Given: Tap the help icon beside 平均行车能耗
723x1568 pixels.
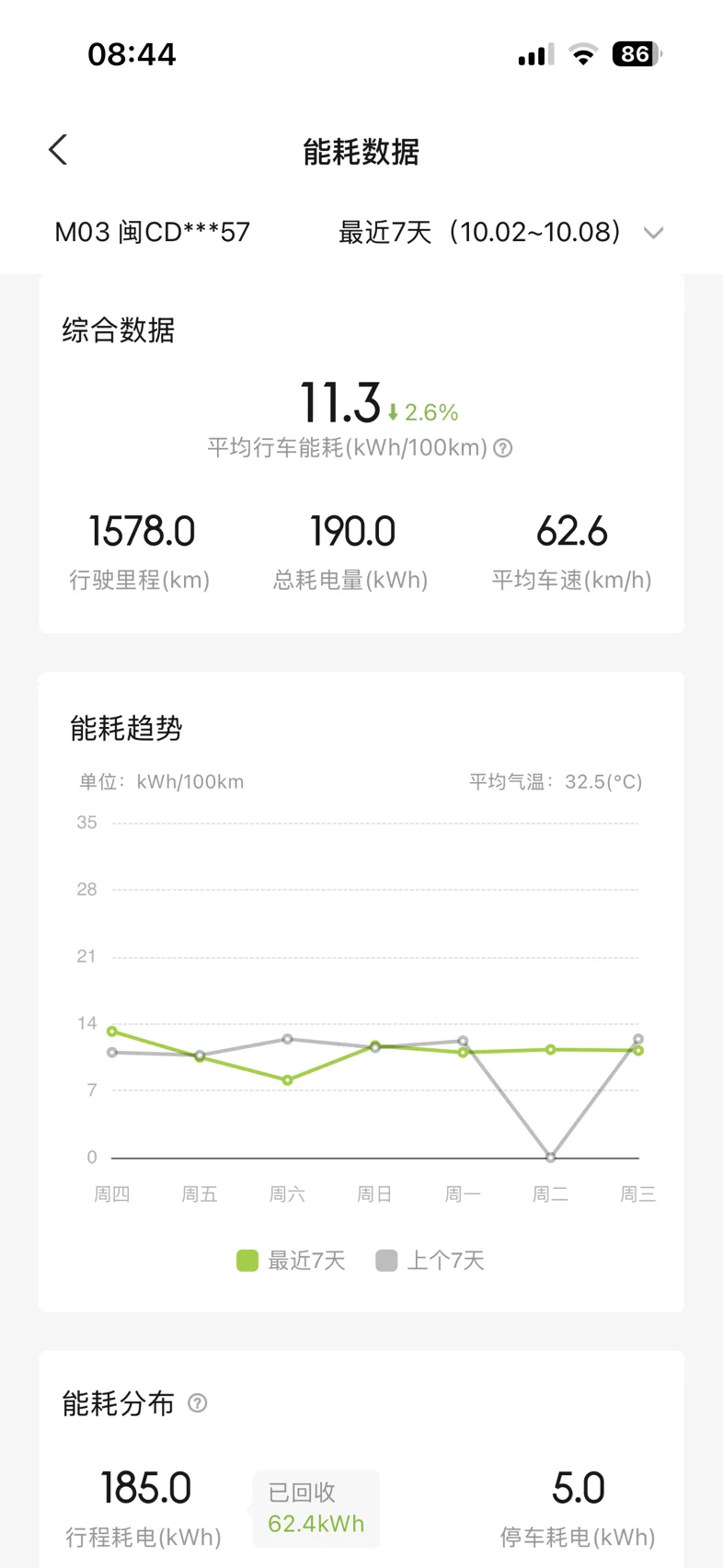Looking at the screenshot, I should coord(503,448).
